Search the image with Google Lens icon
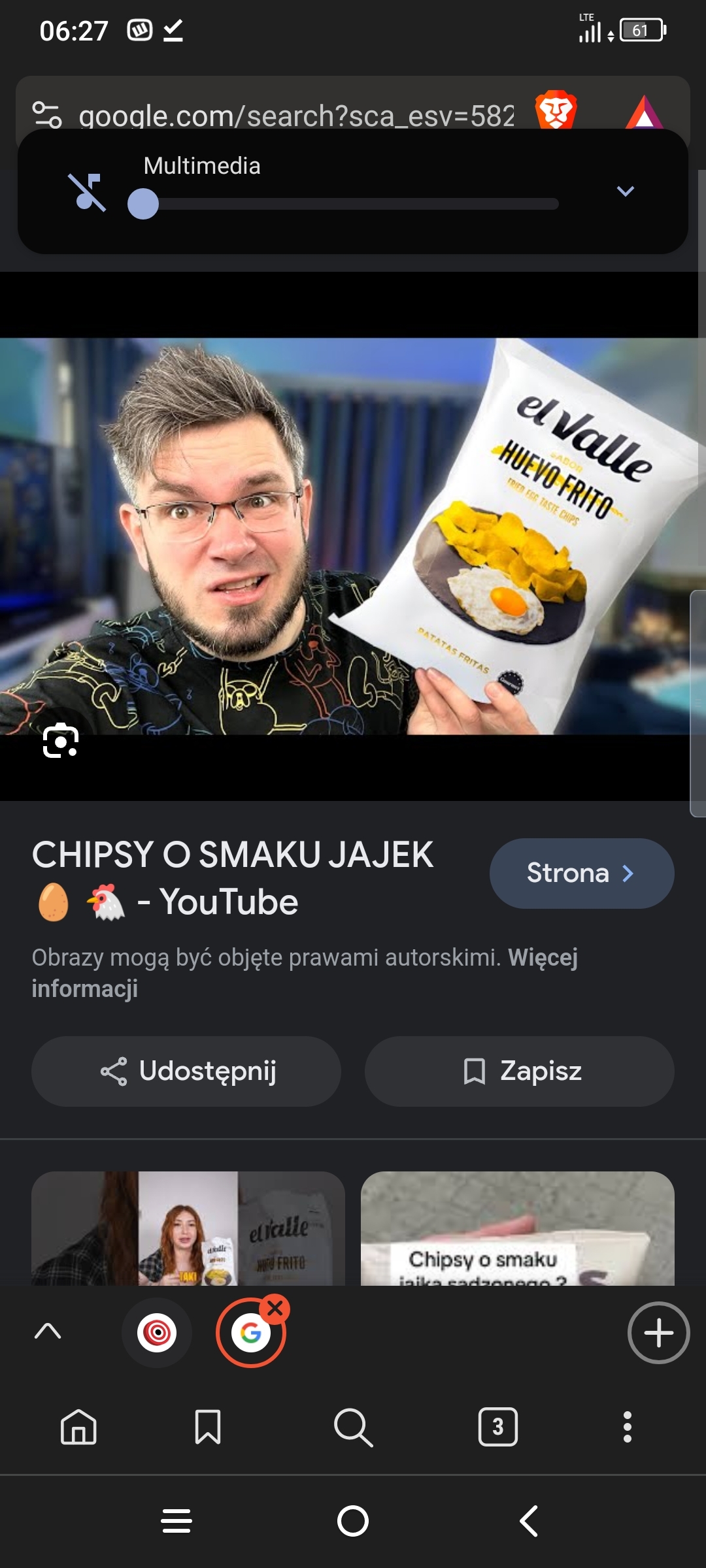This screenshot has width=706, height=1568. pos(60,741)
